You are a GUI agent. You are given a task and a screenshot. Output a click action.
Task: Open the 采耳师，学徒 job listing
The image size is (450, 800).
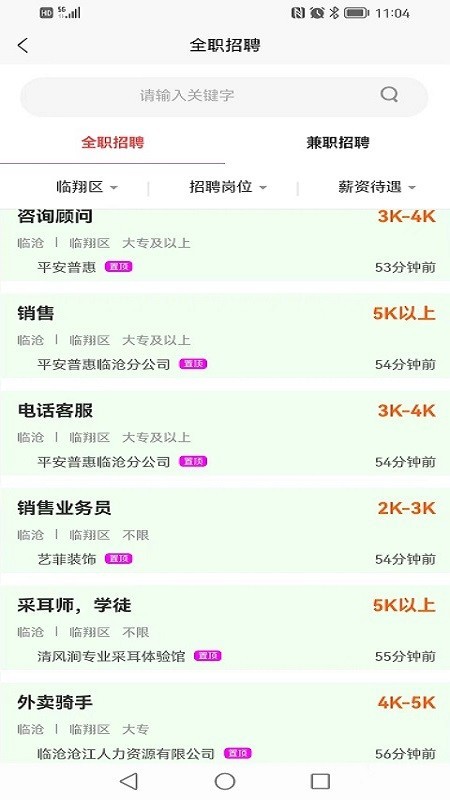225,628
